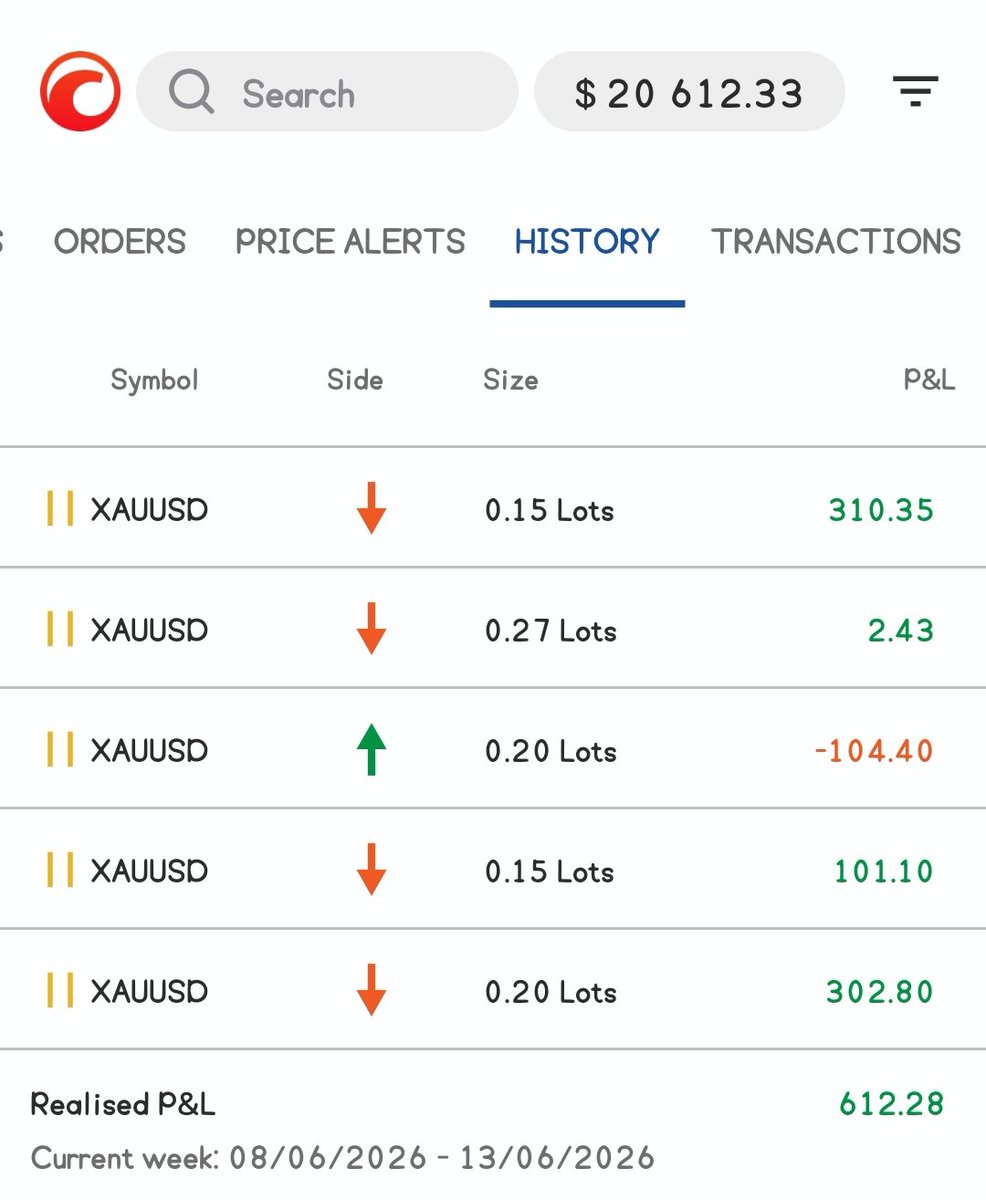Image resolution: width=986 pixels, height=1200 pixels.
Task: Switch to the Transactions tab
Action: point(836,242)
